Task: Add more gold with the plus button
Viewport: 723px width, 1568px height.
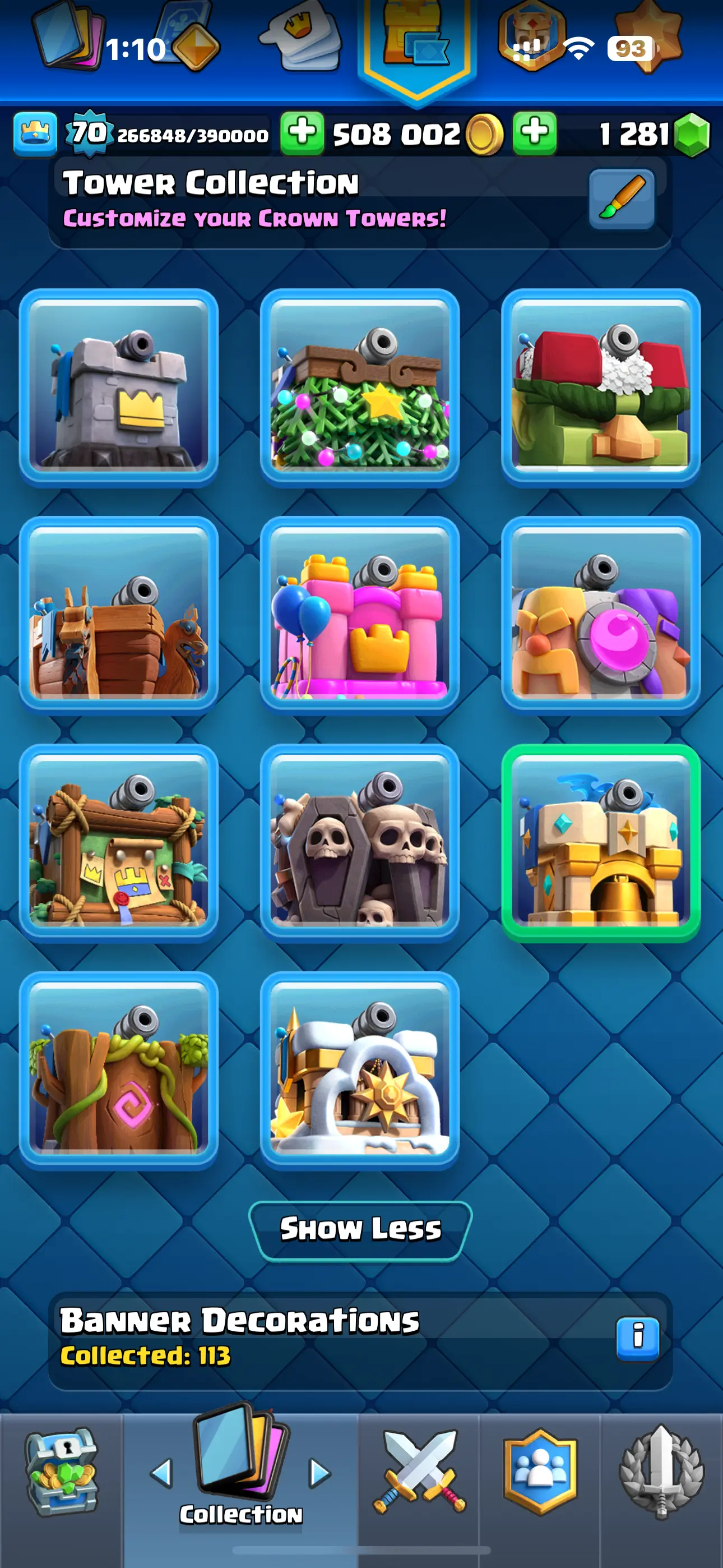Action: coord(303,133)
